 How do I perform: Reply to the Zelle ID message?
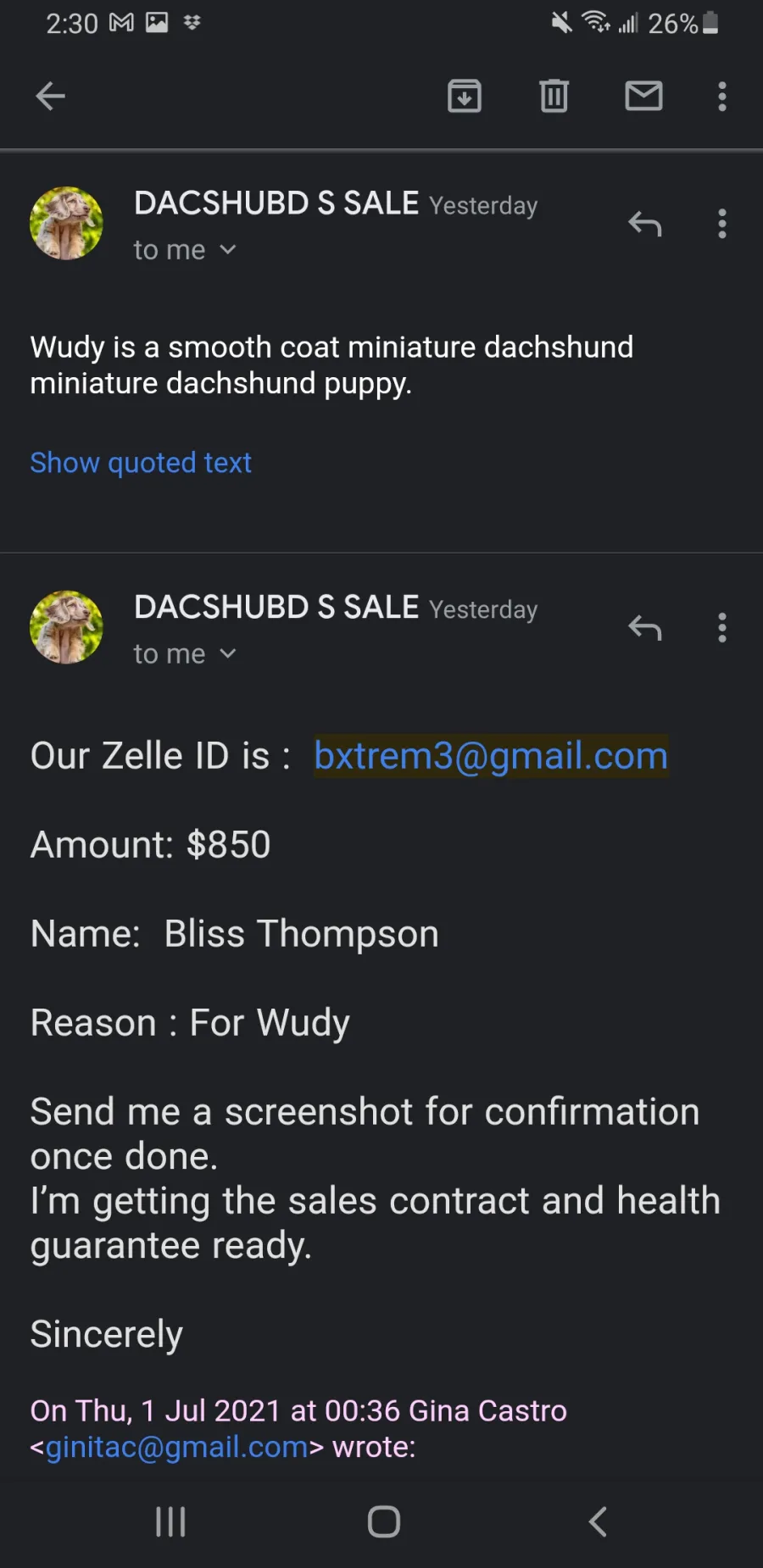(645, 628)
